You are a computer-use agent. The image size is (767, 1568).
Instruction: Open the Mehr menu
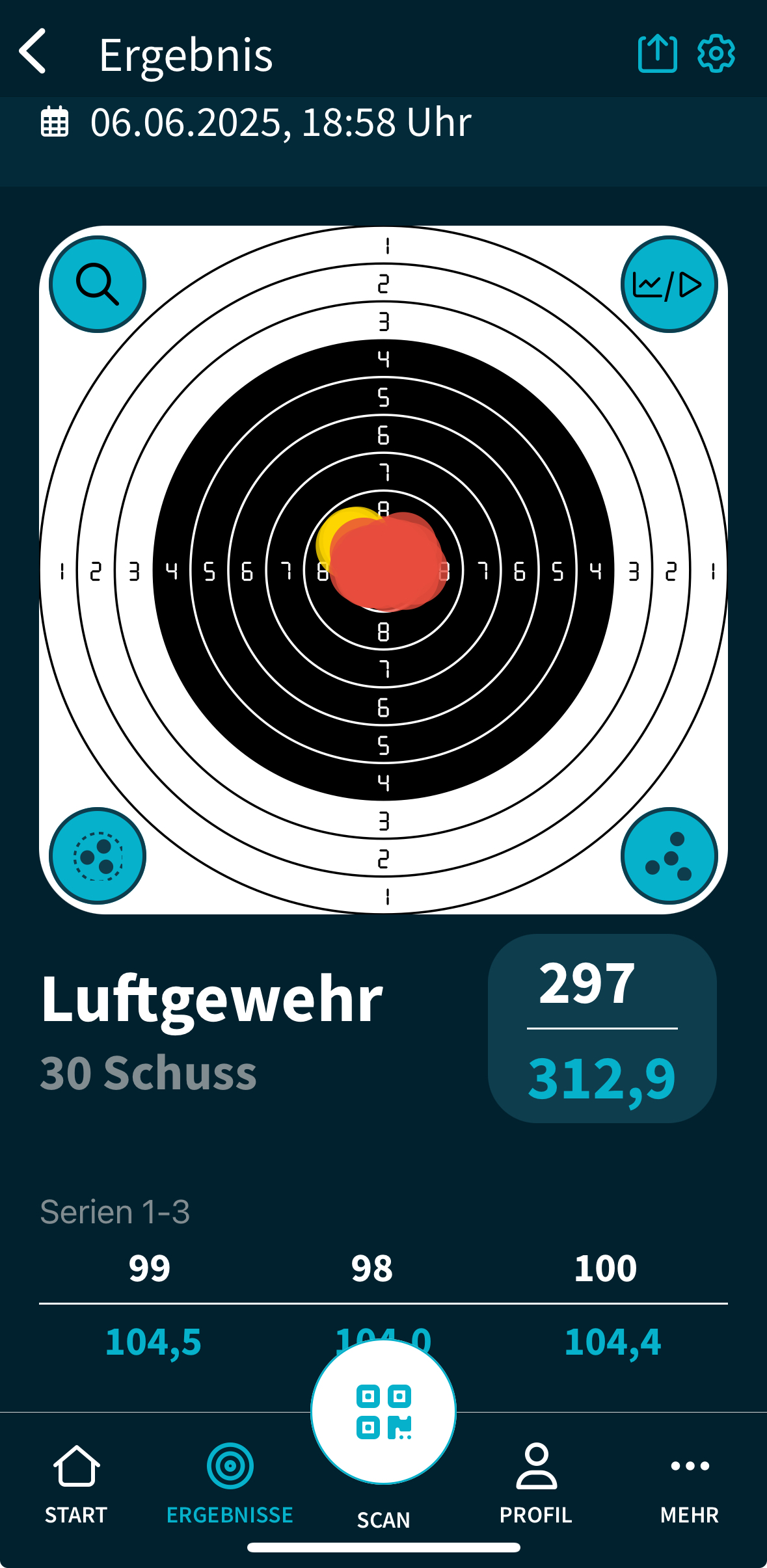pyautogui.click(x=690, y=1485)
